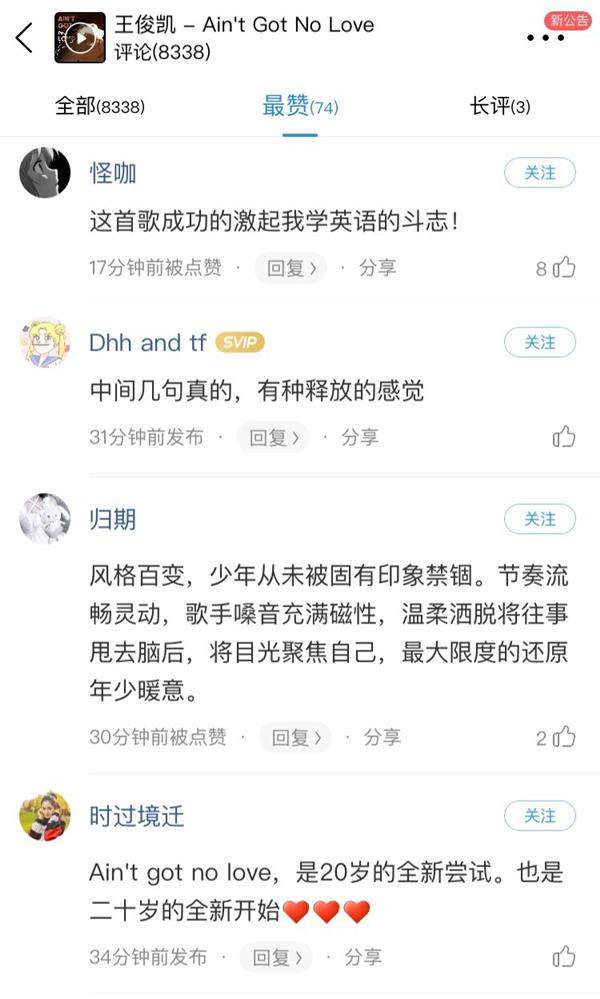
Task: Follow user 怪咖
Action: pos(540,173)
